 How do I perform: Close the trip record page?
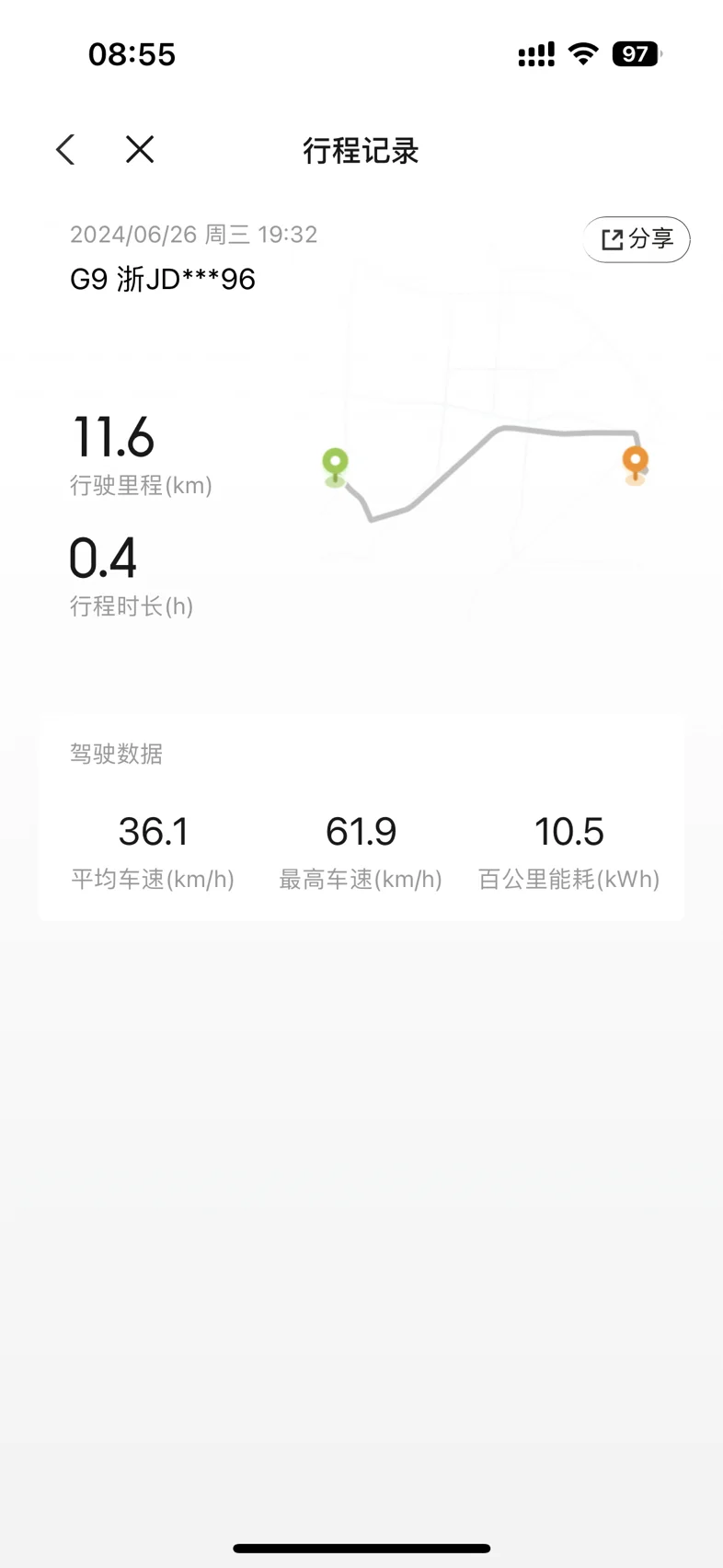[x=140, y=149]
